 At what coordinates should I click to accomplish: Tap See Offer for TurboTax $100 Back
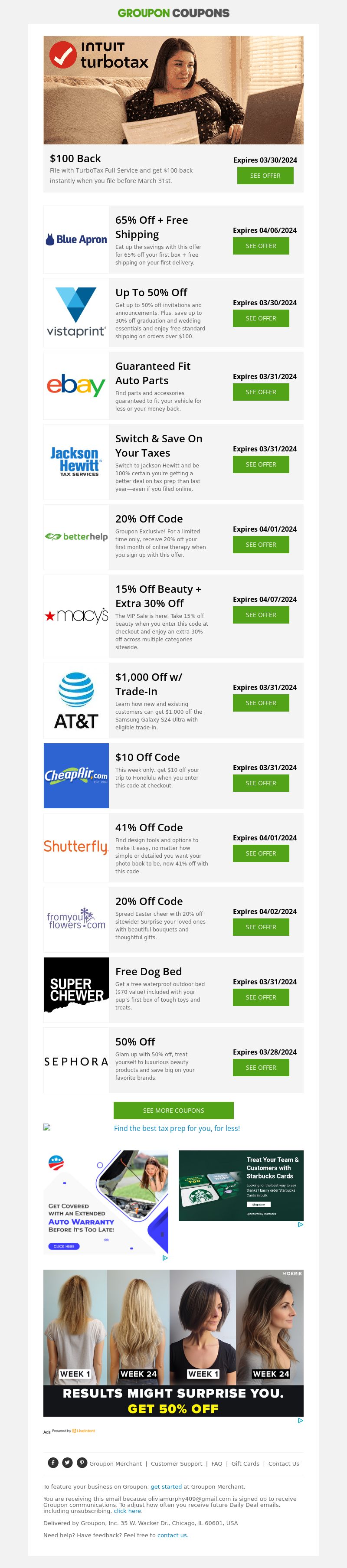point(265,175)
